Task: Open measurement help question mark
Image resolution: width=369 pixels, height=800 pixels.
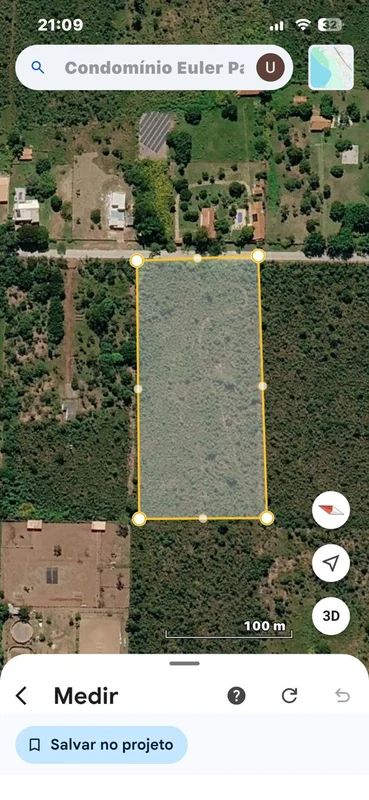Action: coord(236,695)
